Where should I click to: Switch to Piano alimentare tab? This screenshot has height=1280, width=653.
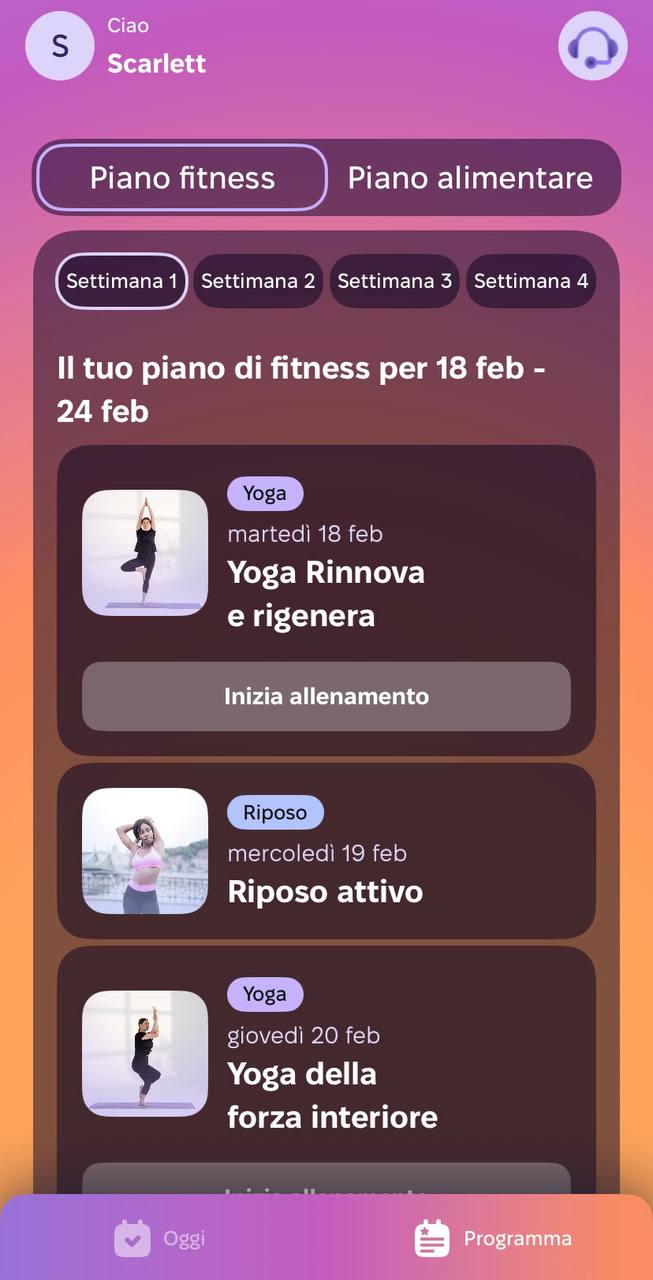470,178
